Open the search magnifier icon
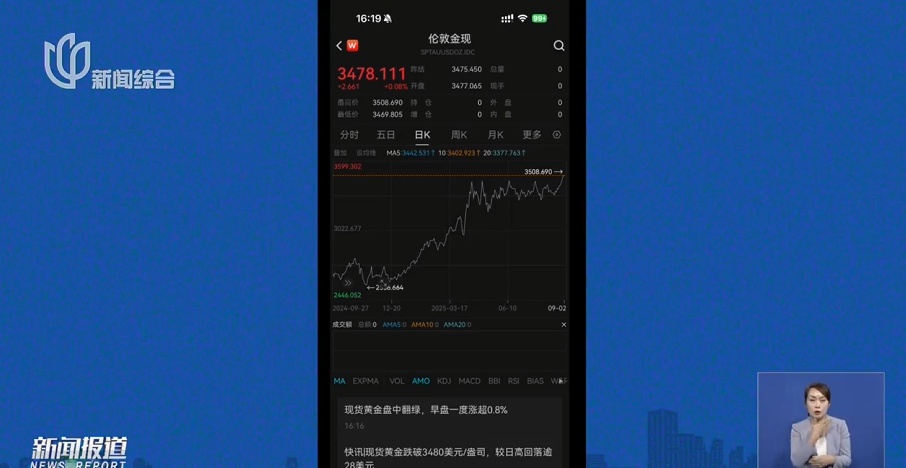This screenshot has height=468, width=906. [558, 46]
